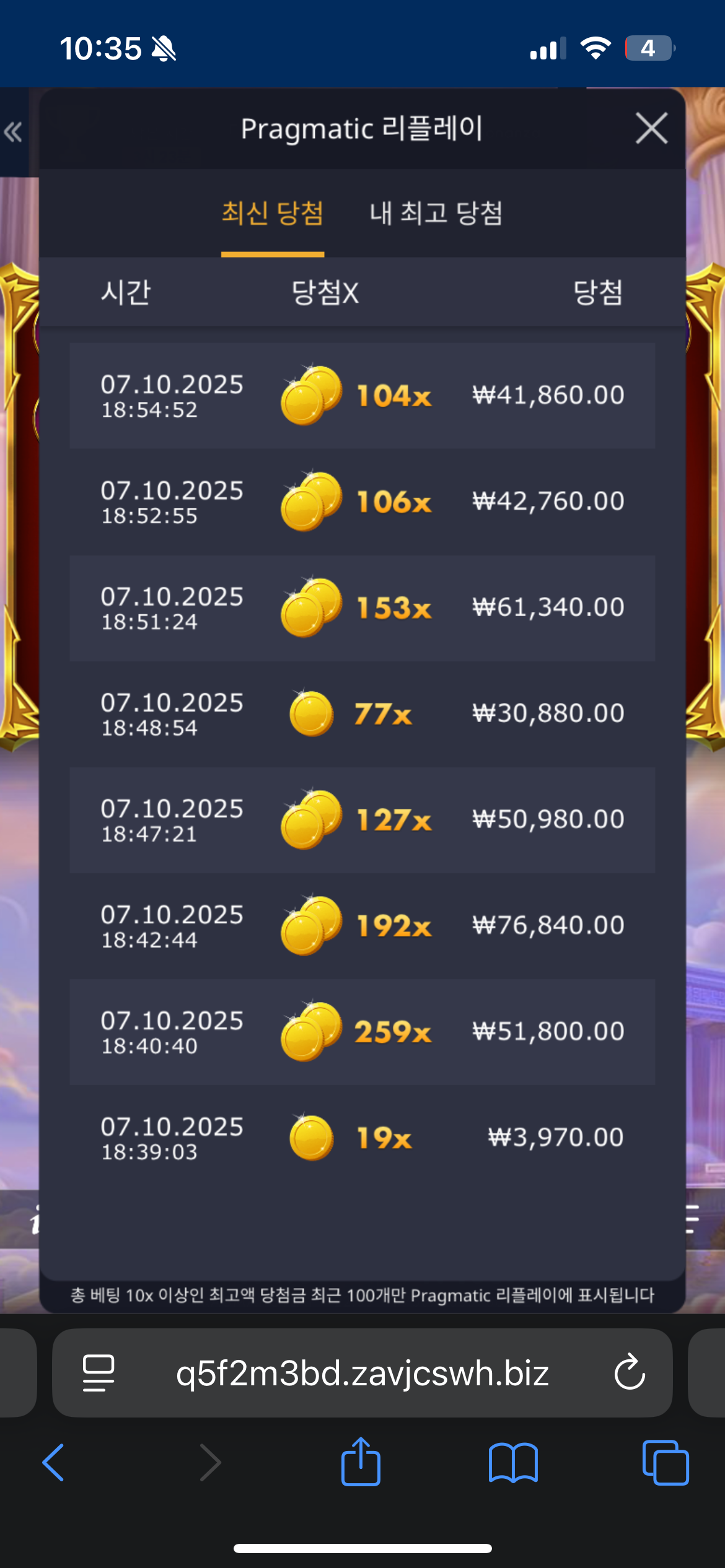
Task: Open replay of the 259x win
Action: click(x=362, y=1032)
